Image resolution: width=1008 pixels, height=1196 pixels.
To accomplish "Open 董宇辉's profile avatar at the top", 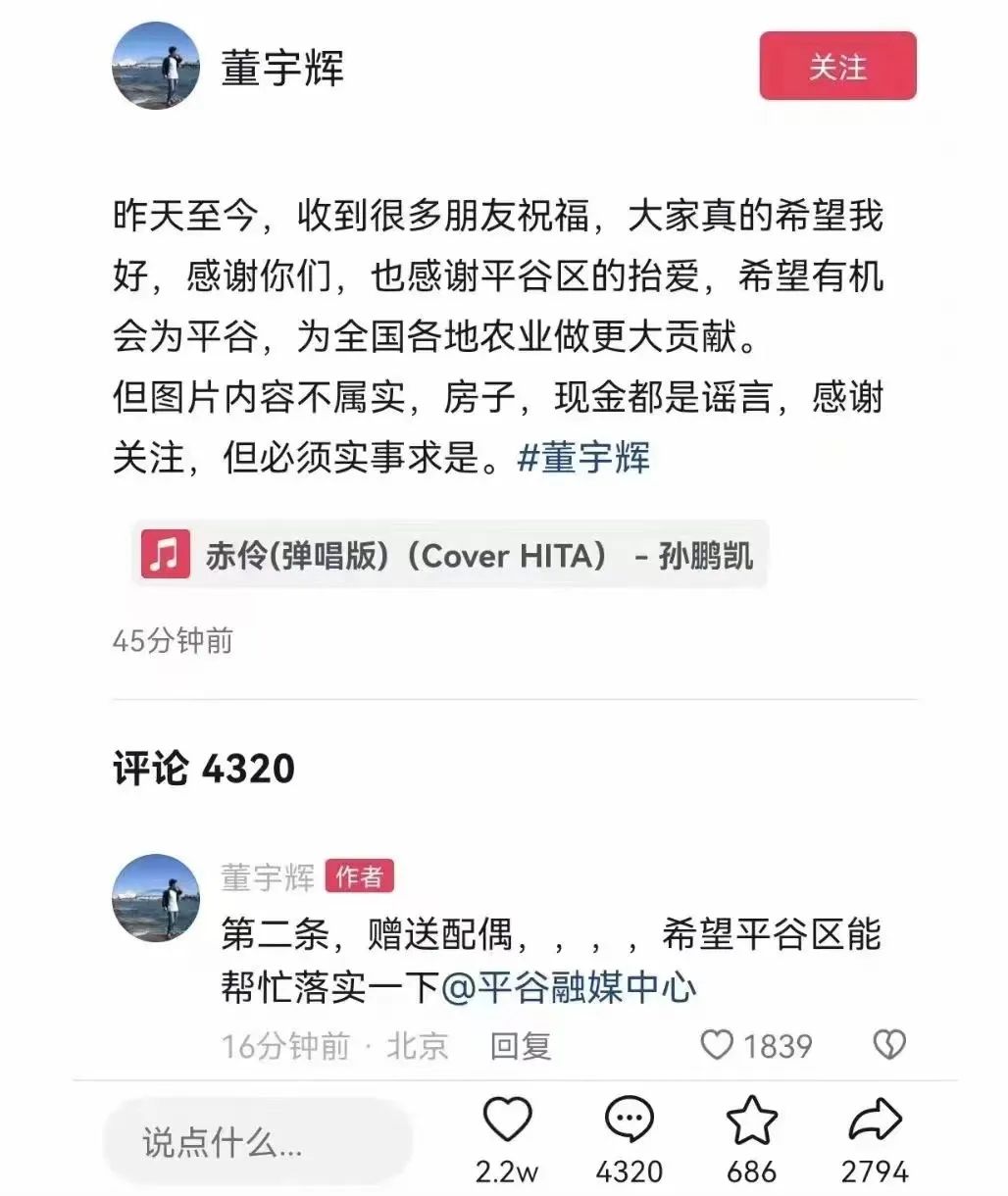I will (156, 67).
